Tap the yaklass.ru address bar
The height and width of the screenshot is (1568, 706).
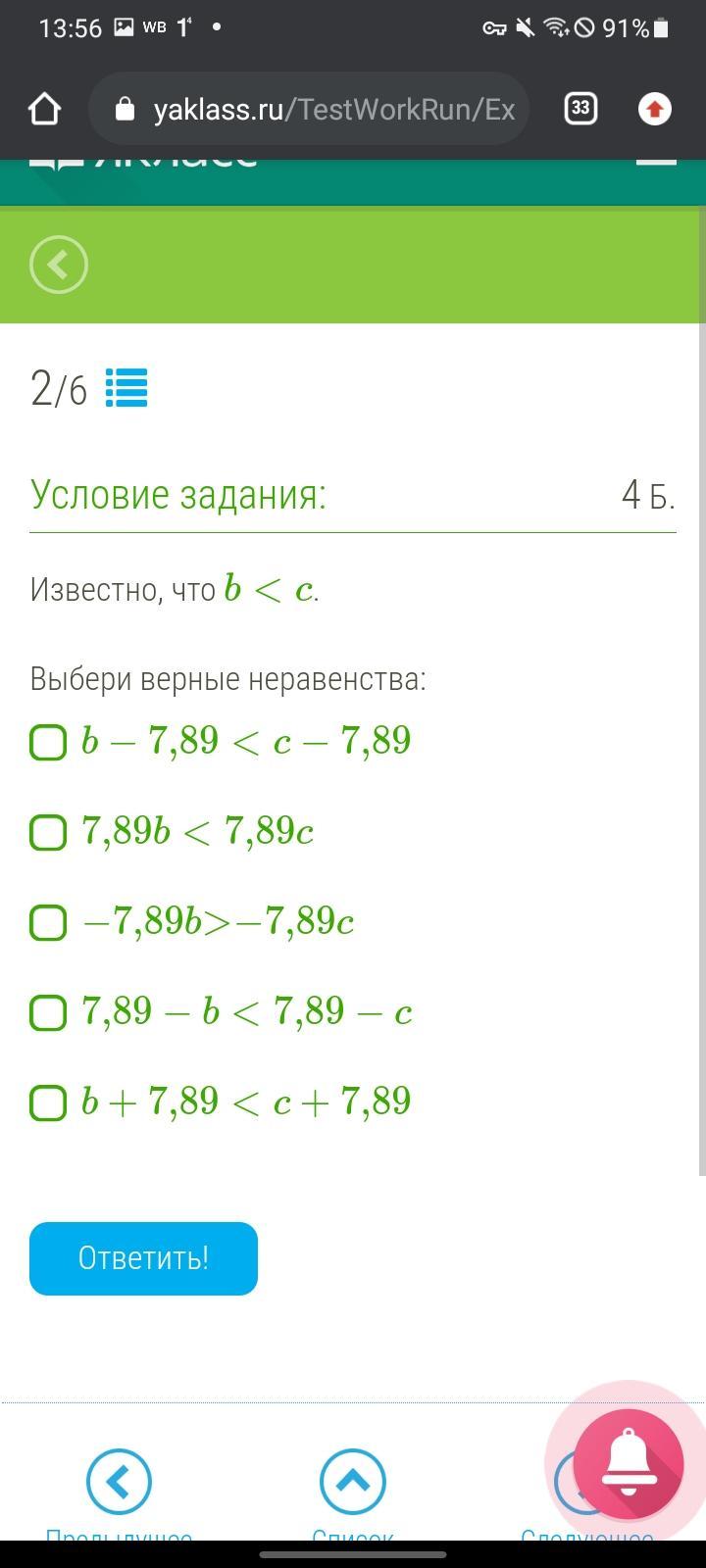[309, 109]
